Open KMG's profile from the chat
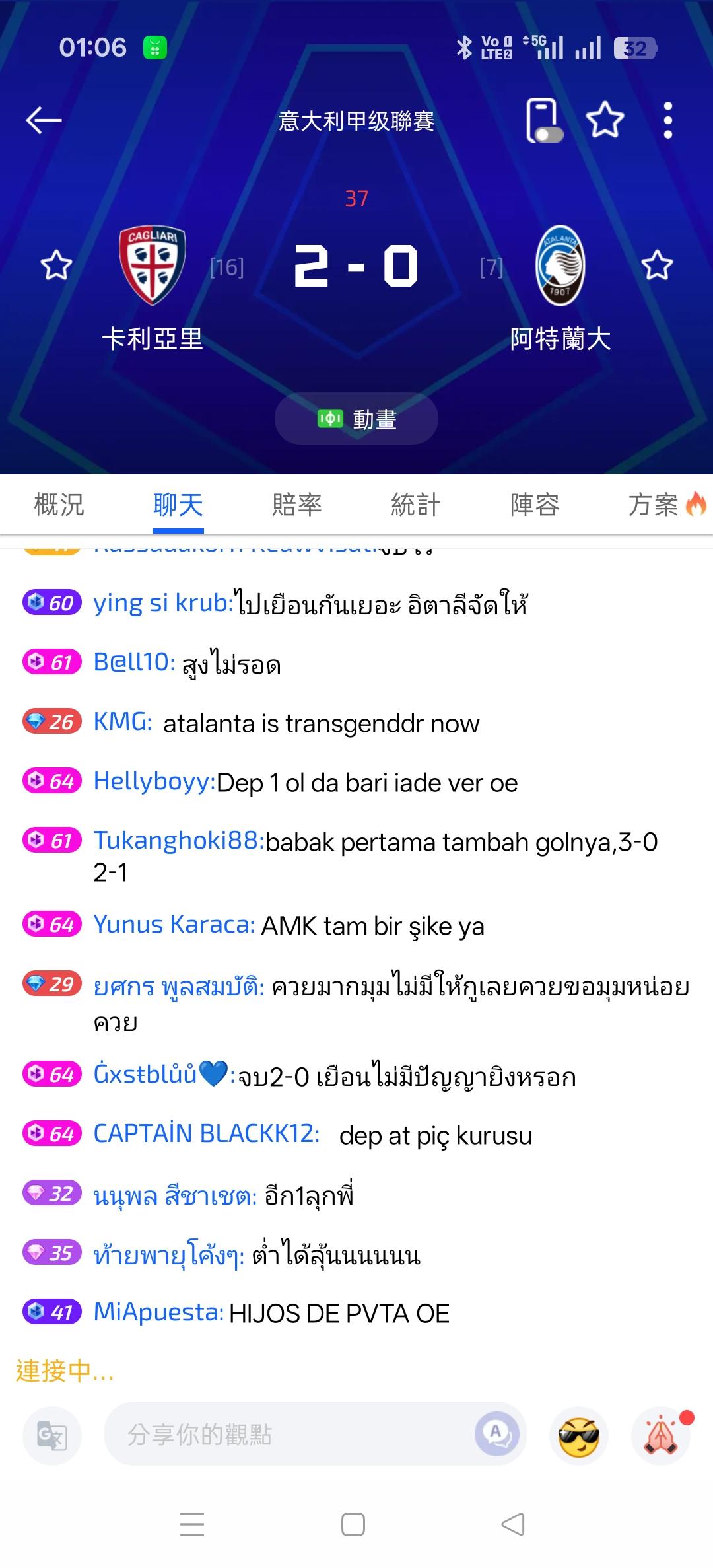Image resolution: width=713 pixels, height=1568 pixels. 123,722
